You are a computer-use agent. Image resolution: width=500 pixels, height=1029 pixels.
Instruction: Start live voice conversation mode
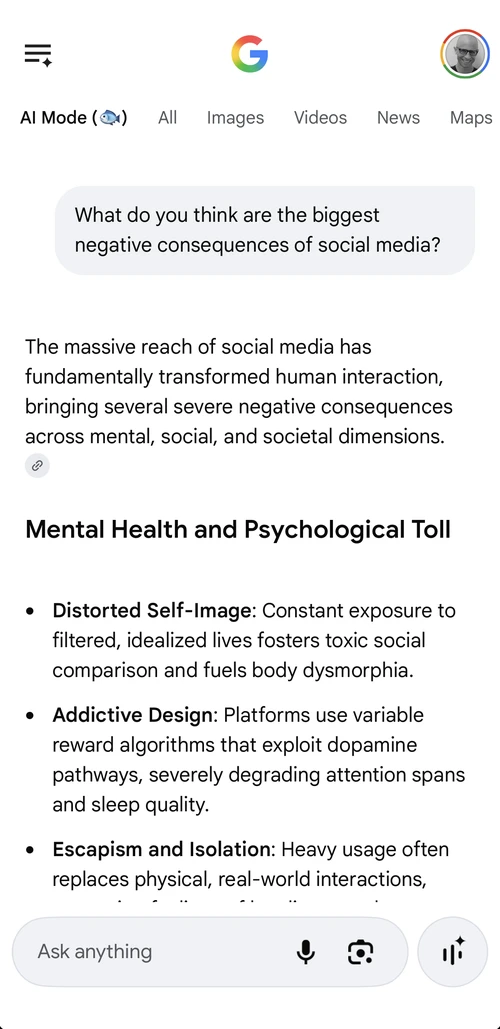coord(453,952)
